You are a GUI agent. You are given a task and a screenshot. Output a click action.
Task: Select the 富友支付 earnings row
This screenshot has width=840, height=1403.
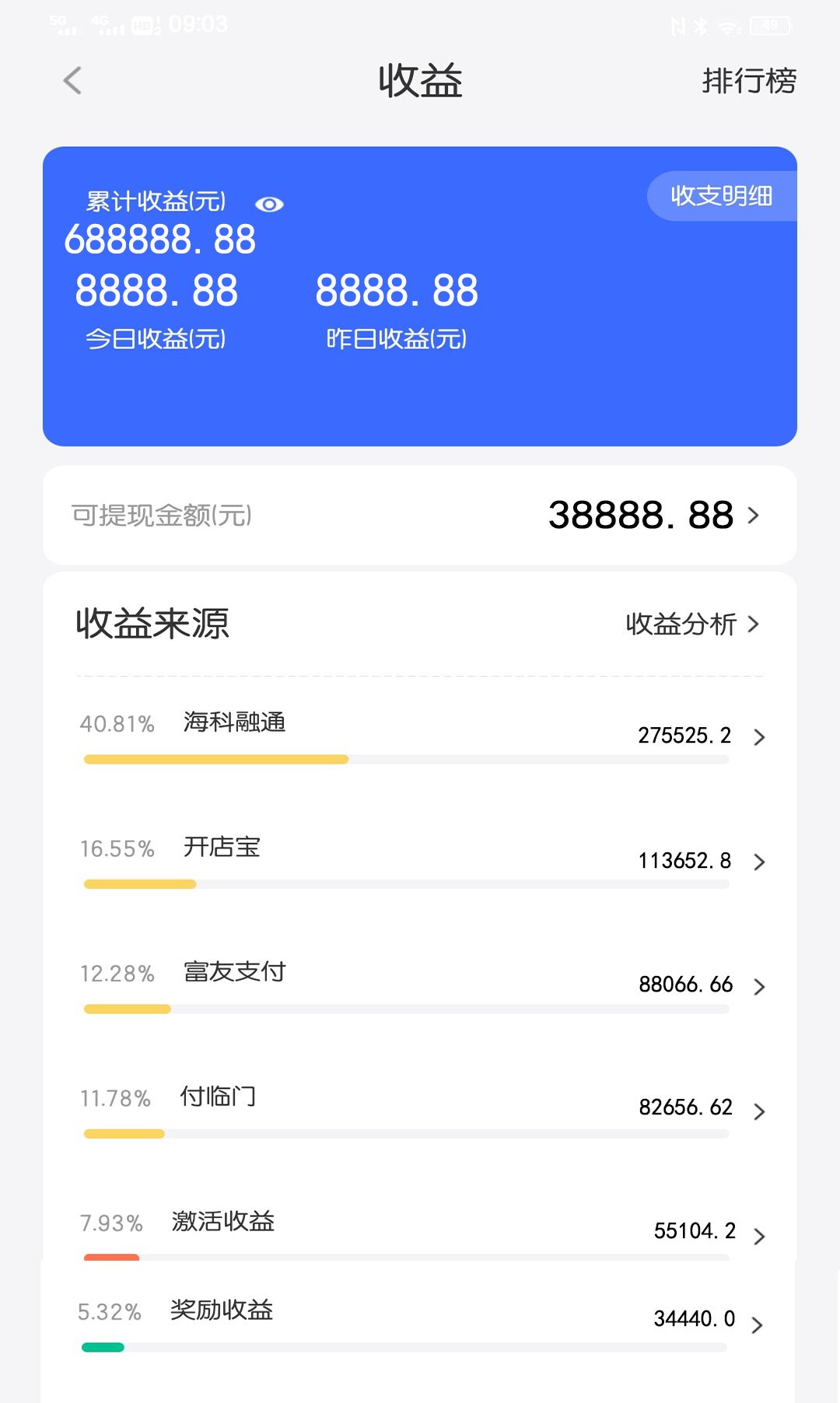tap(420, 985)
